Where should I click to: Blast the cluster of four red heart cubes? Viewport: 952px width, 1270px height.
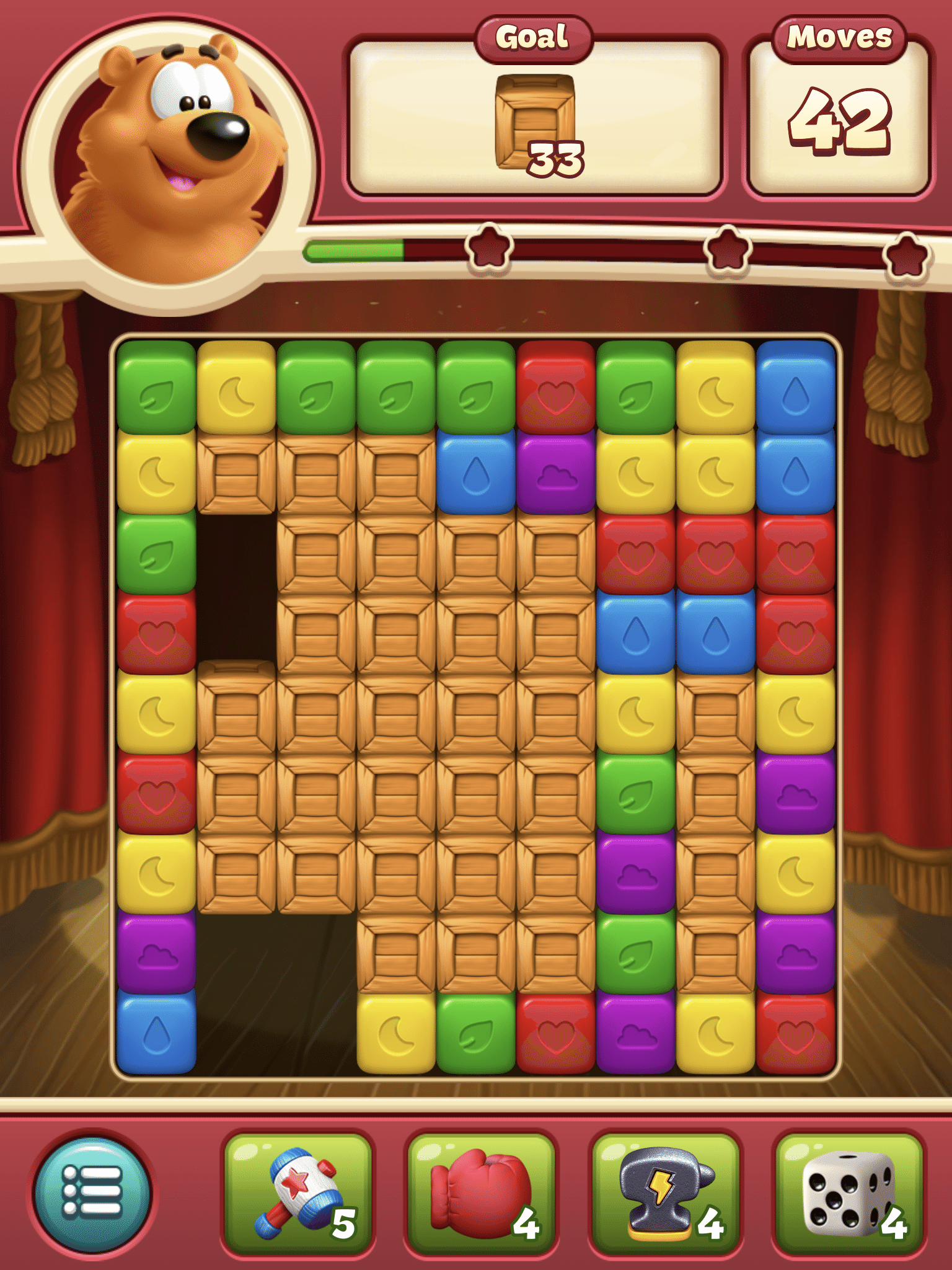pos(715,552)
